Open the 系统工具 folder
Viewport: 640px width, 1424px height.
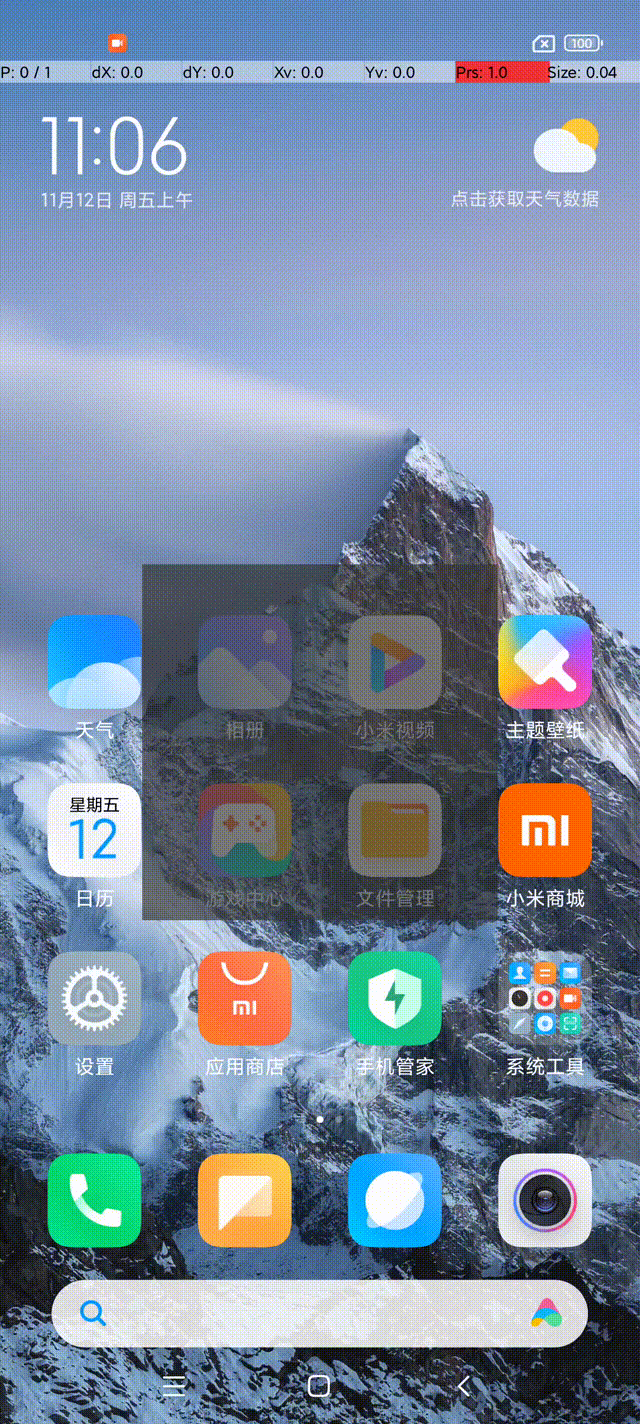coord(544,998)
